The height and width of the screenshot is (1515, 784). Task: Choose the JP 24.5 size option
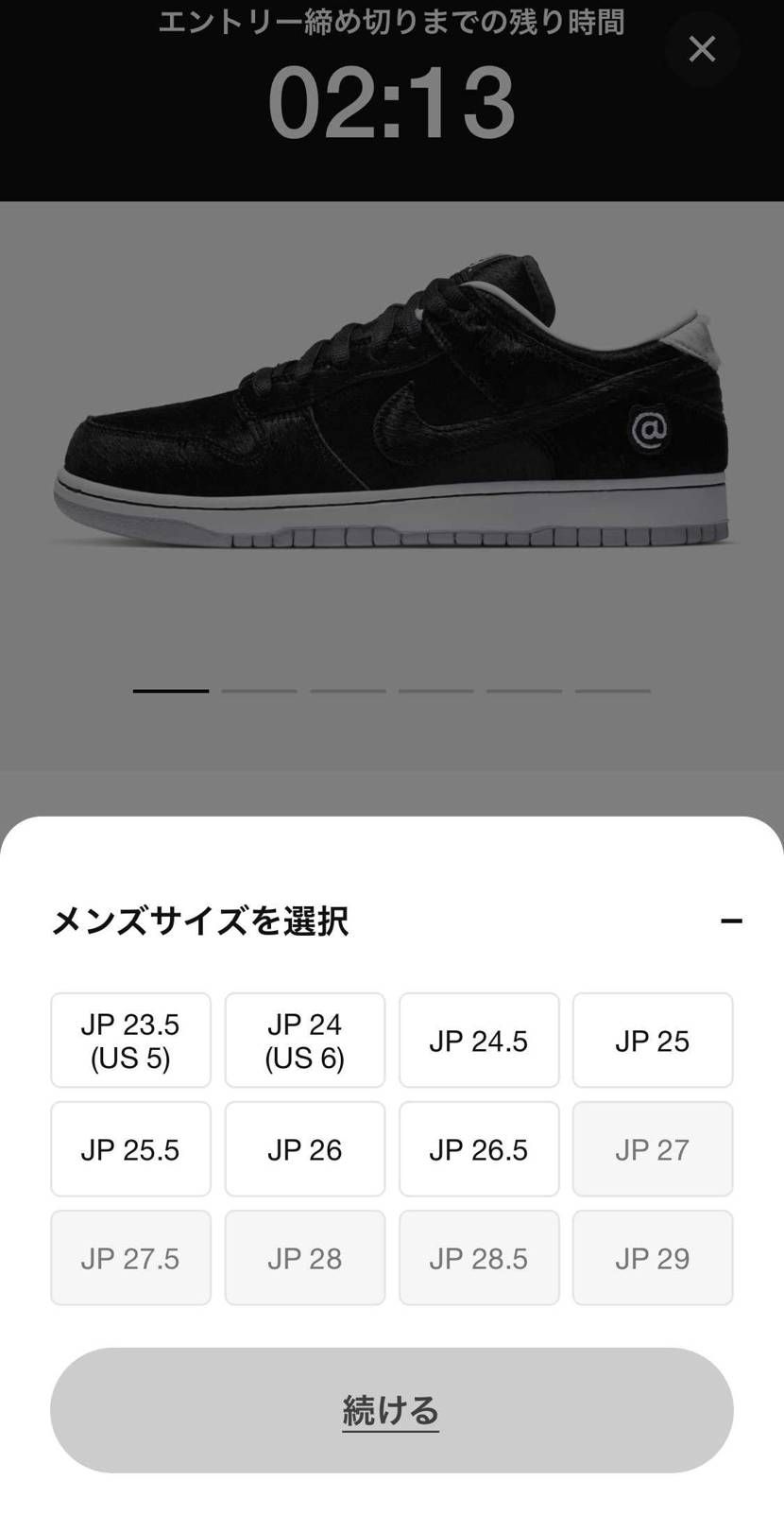pyautogui.click(x=479, y=1040)
